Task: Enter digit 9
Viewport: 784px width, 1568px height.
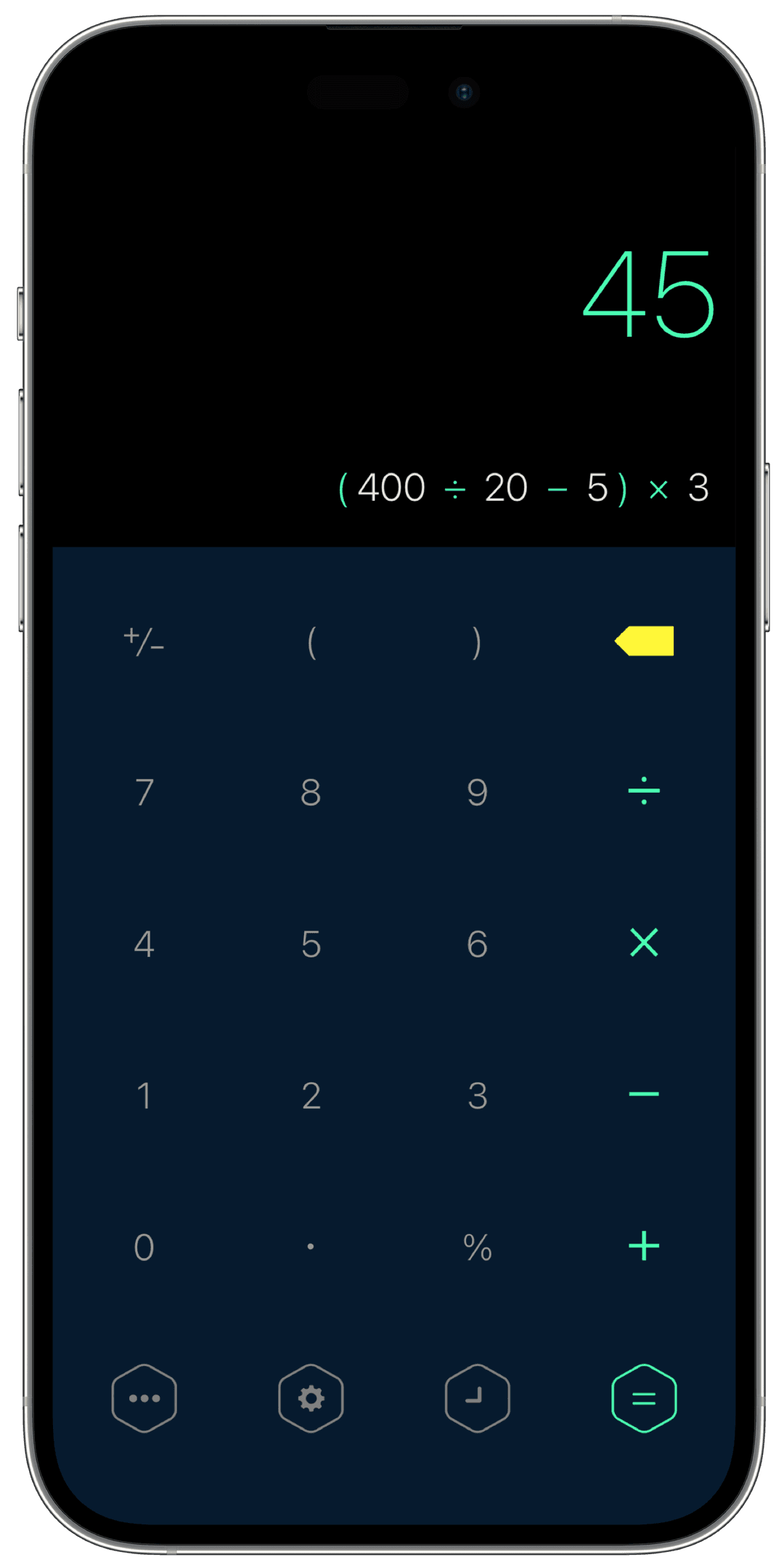Action: pyautogui.click(x=477, y=792)
